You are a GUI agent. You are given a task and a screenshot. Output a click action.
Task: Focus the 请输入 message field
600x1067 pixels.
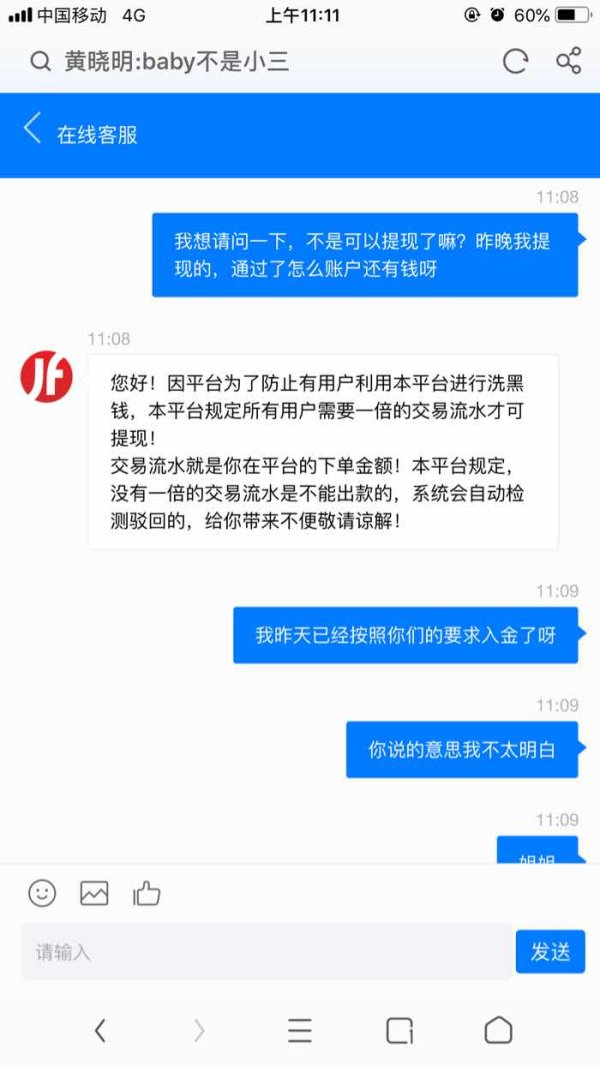click(x=266, y=951)
